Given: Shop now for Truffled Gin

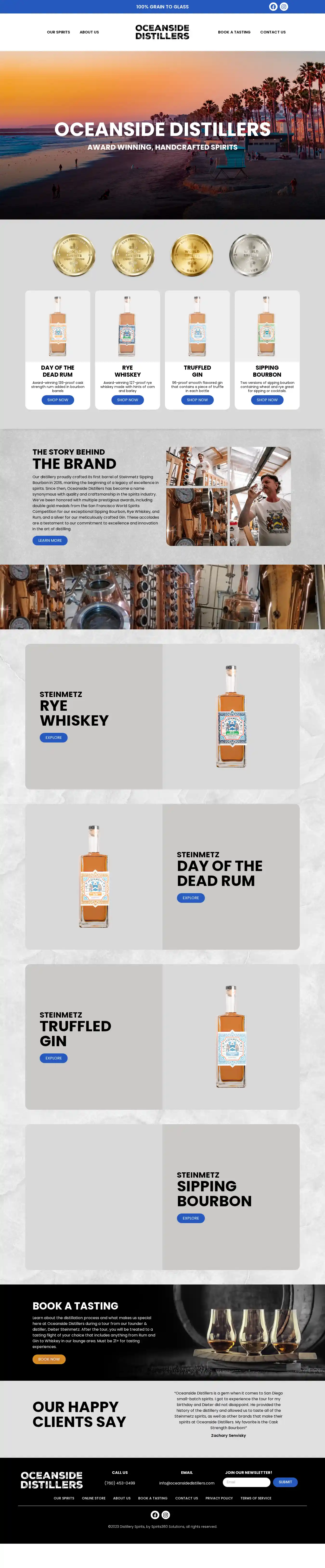Looking at the screenshot, I should [x=197, y=400].
